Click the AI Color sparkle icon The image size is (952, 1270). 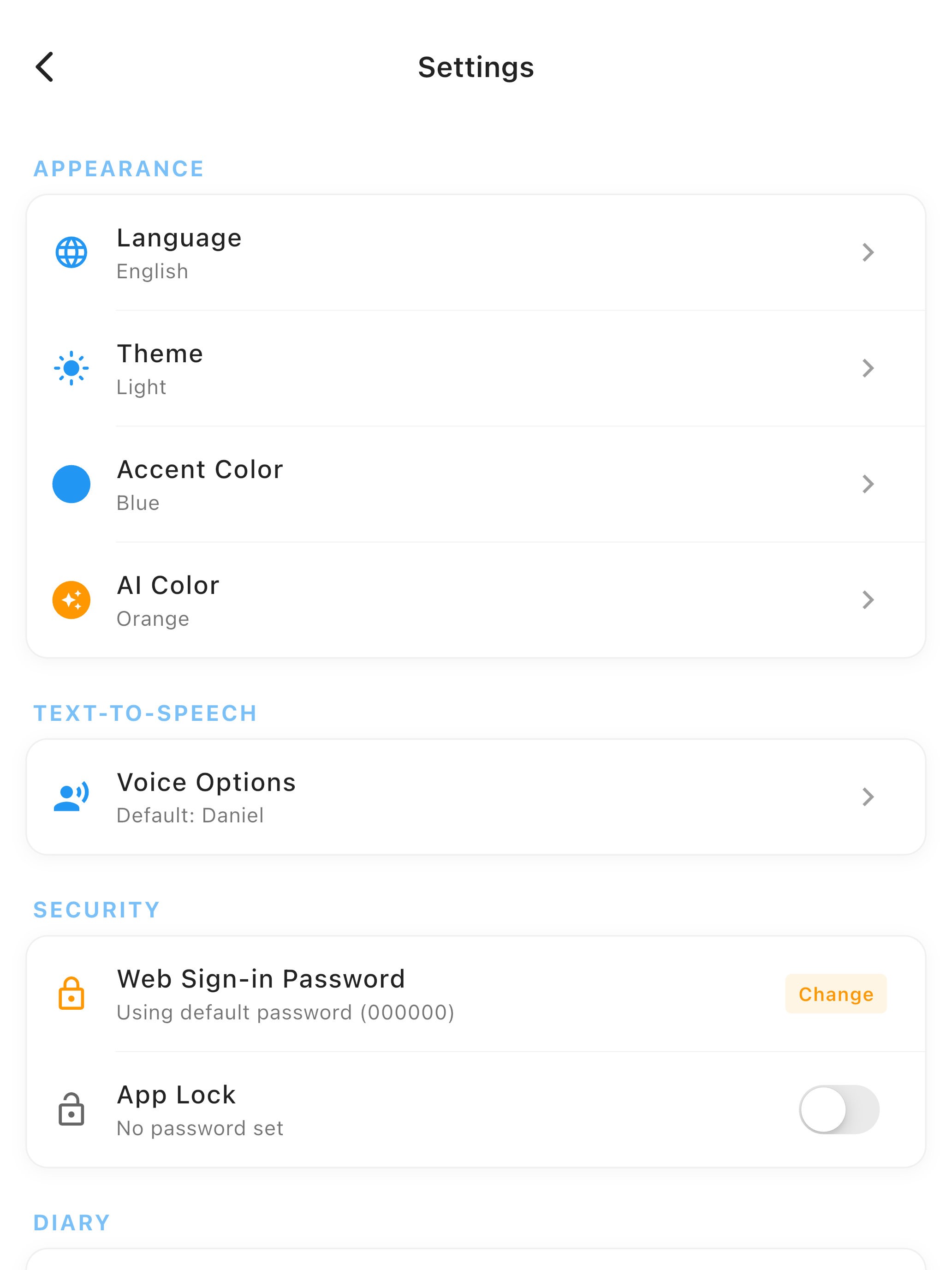pyautogui.click(x=71, y=599)
